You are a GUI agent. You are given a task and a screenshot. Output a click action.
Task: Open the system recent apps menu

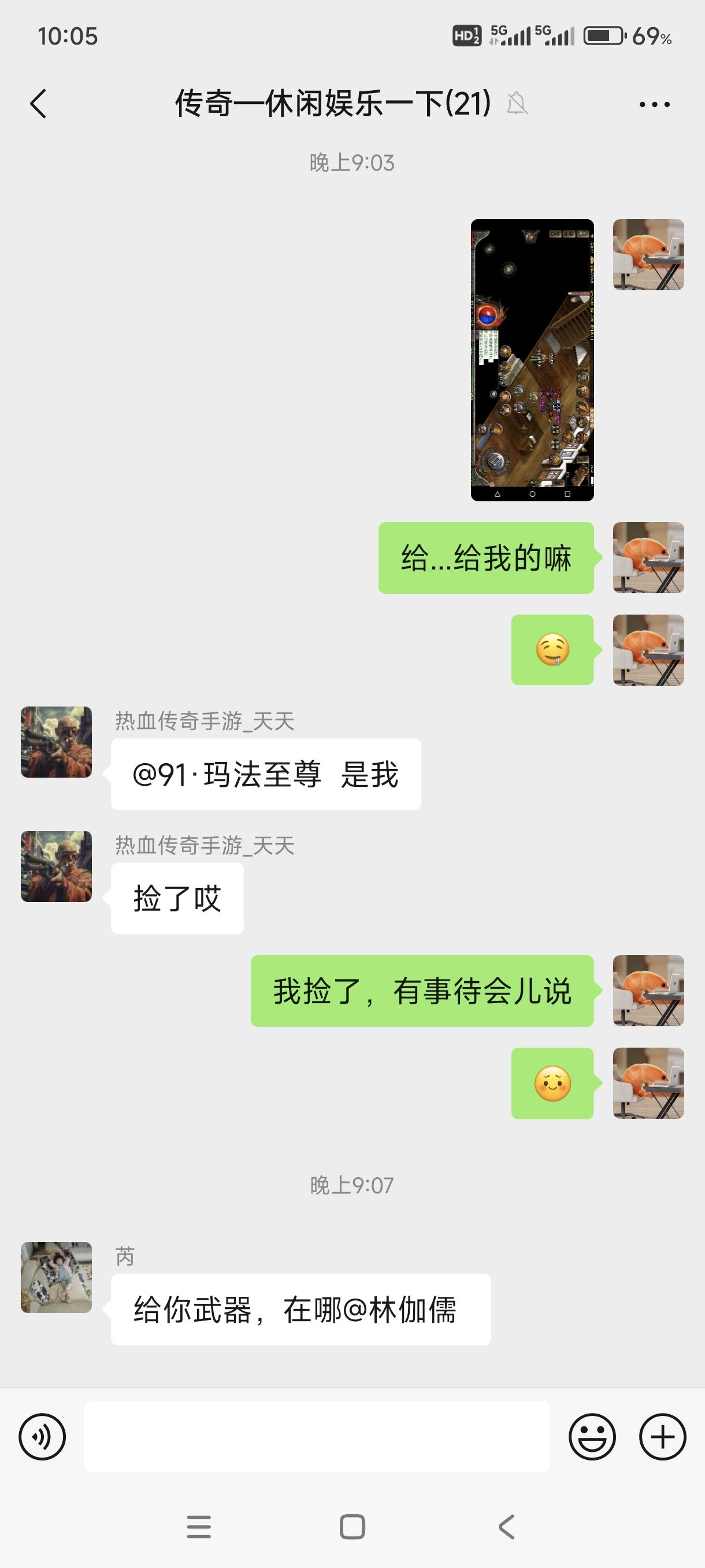[199, 1526]
